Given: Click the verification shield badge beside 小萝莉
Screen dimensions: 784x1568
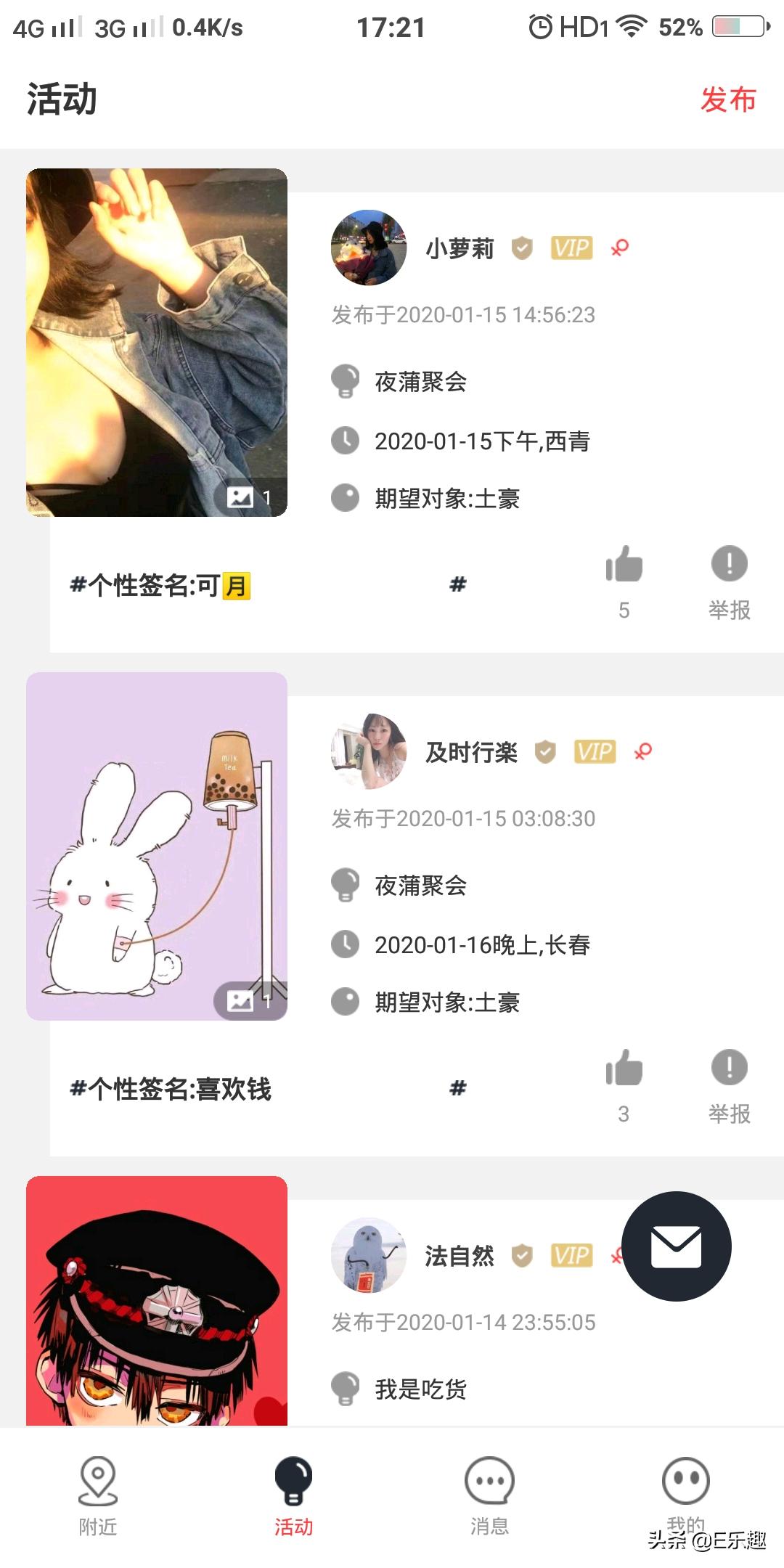Looking at the screenshot, I should [521, 248].
